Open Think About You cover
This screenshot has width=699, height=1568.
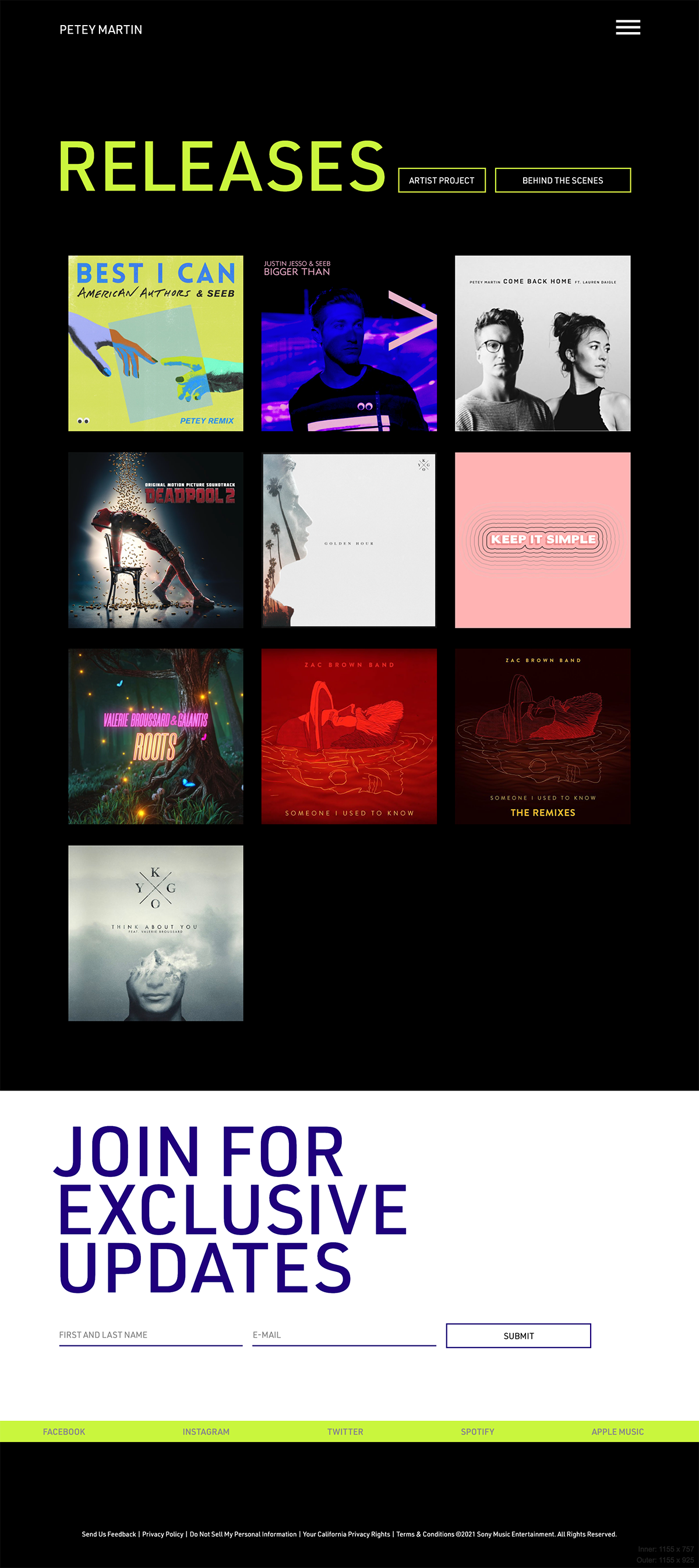[x=156, y=933]
